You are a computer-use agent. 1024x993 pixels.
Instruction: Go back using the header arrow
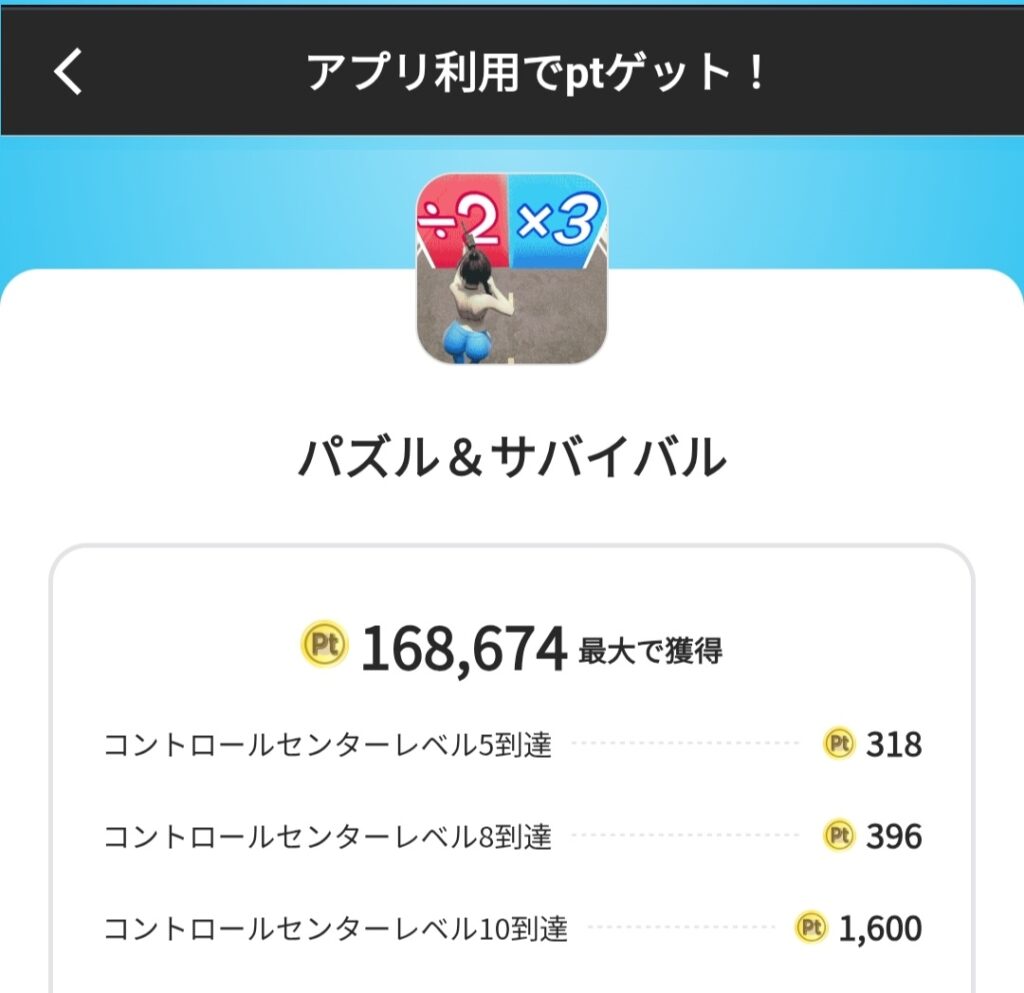pyautogui.click(x=68, y=73)
